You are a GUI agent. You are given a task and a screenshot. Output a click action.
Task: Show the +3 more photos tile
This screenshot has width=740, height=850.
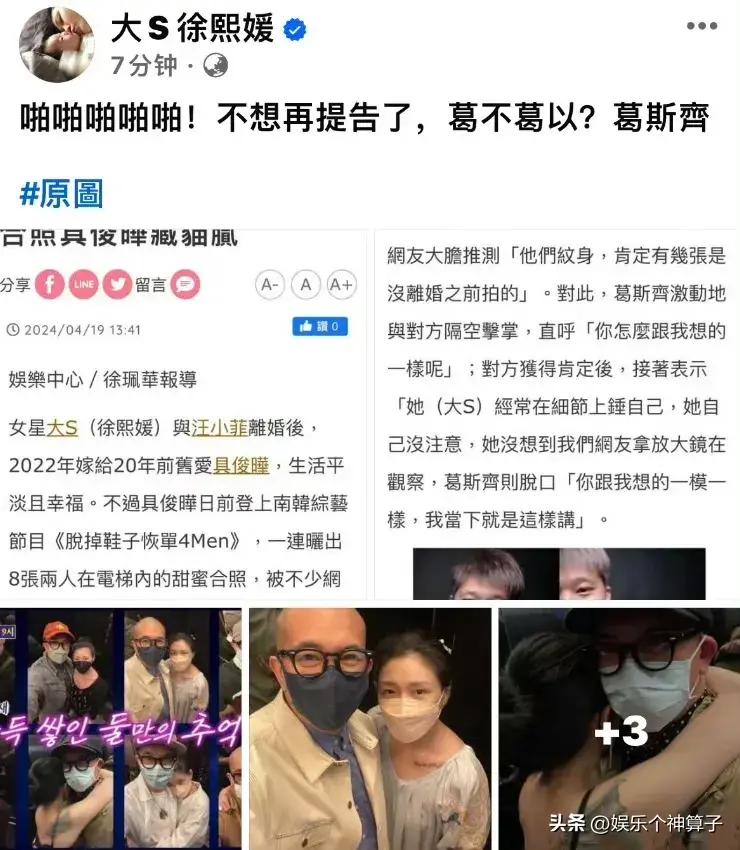(620, 728)
